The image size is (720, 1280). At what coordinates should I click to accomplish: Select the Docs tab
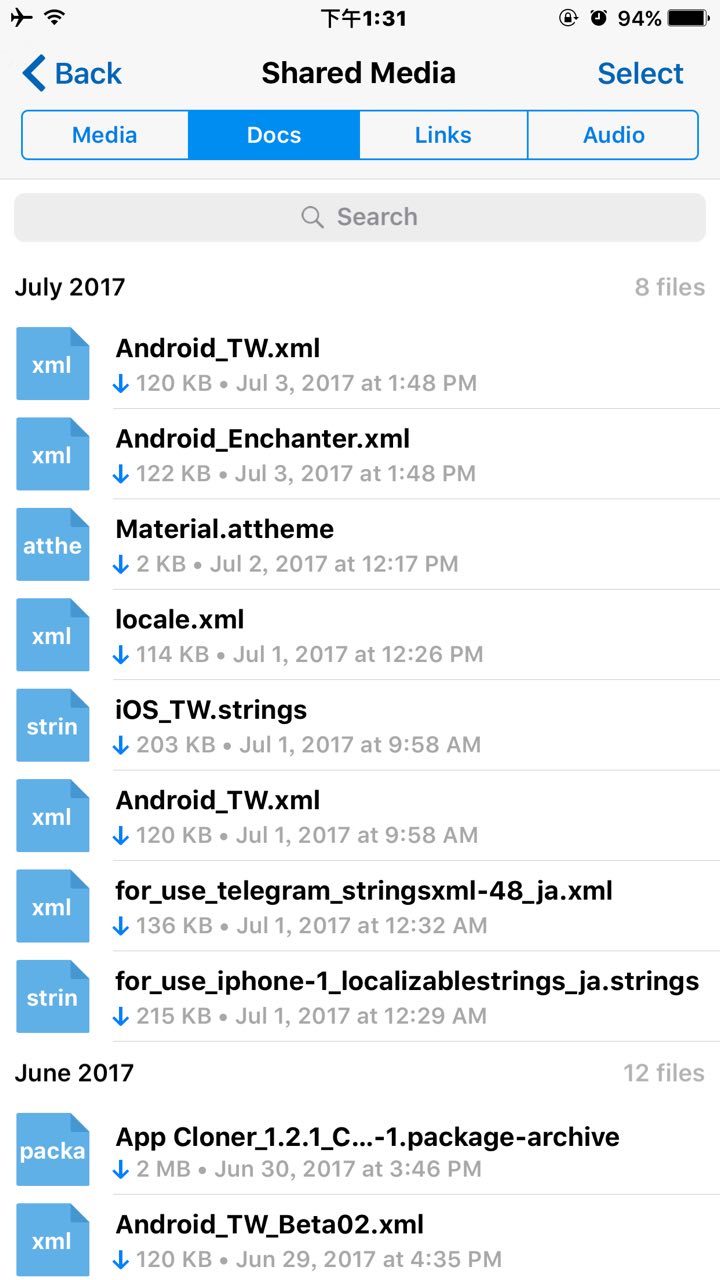274,135
